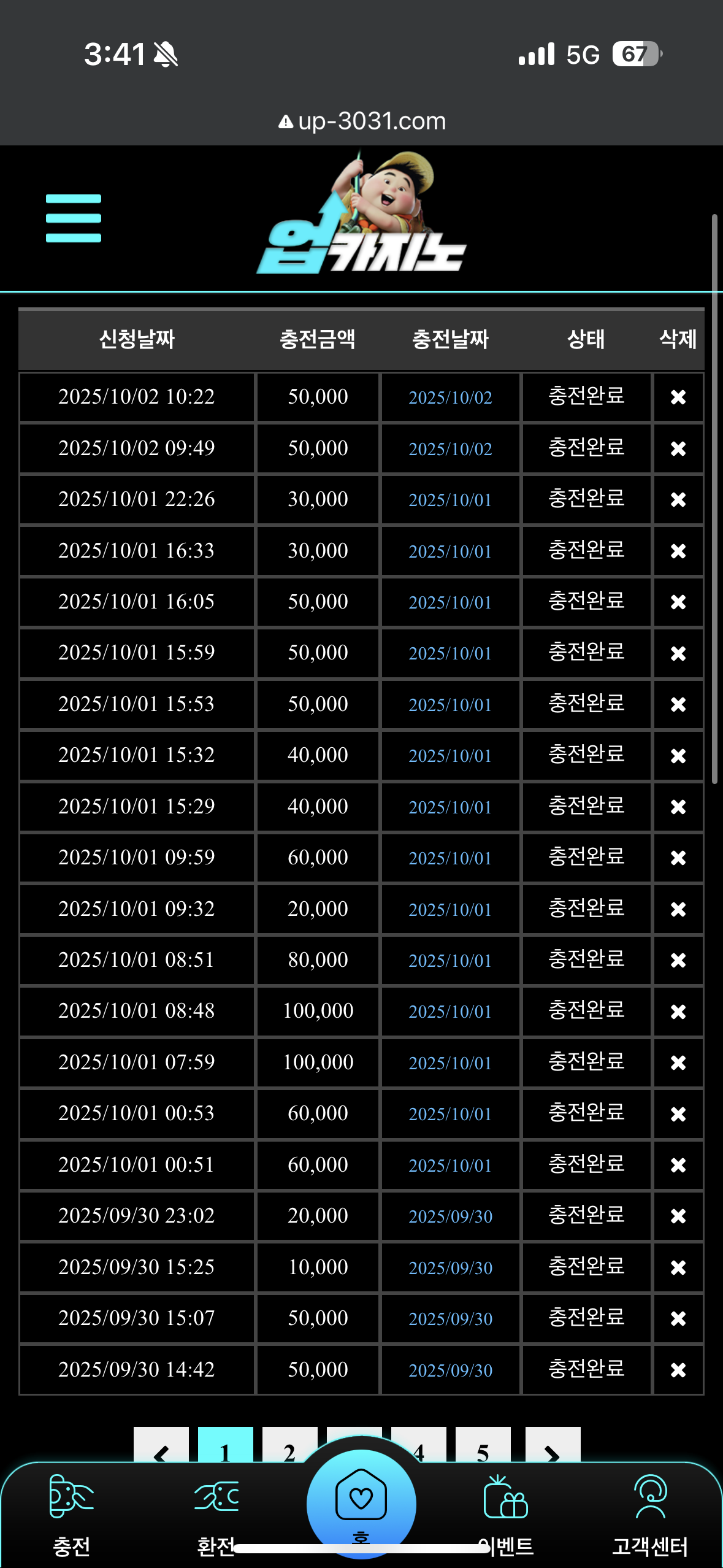Return to the home tab

pos(361,1503)
